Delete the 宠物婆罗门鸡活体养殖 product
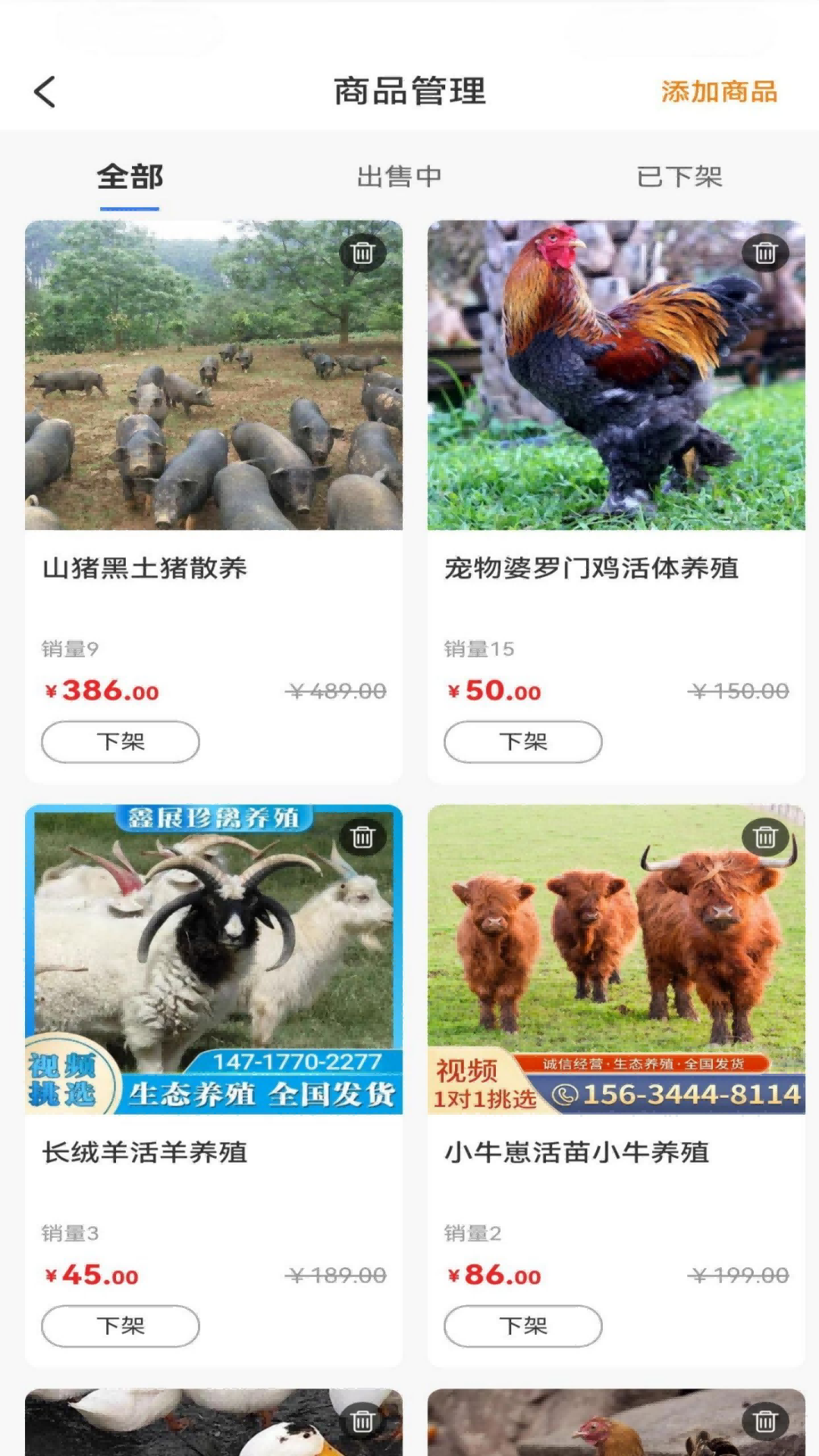819x1456 pixels. tap(765, 253)
